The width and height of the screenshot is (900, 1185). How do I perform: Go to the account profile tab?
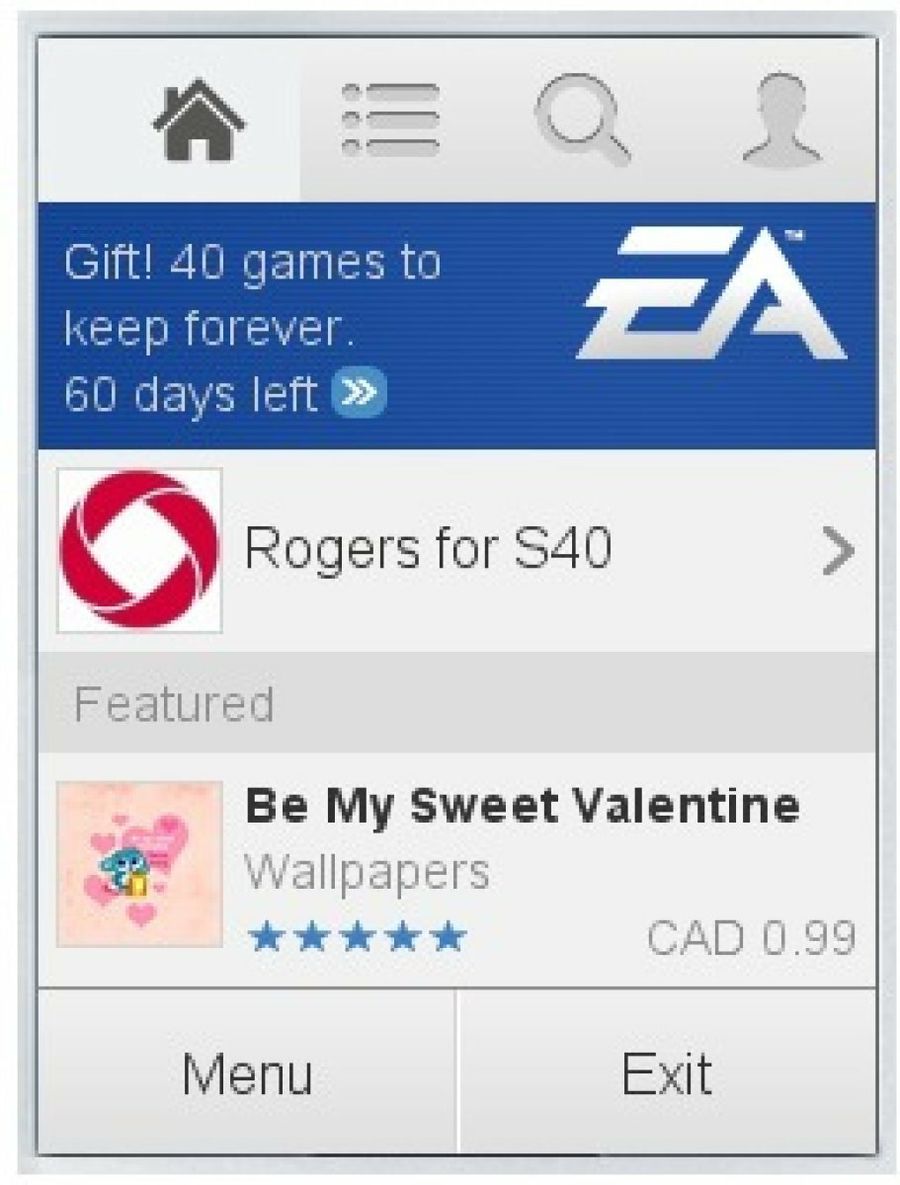pyautogui.click(x=782, y=121)
